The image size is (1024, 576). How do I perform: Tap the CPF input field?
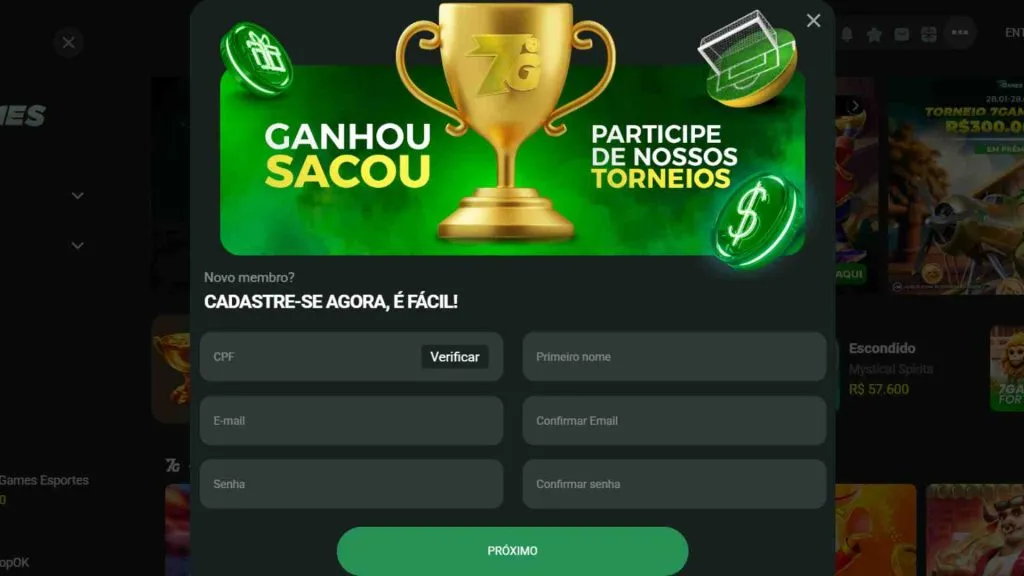tap(310, 357)
